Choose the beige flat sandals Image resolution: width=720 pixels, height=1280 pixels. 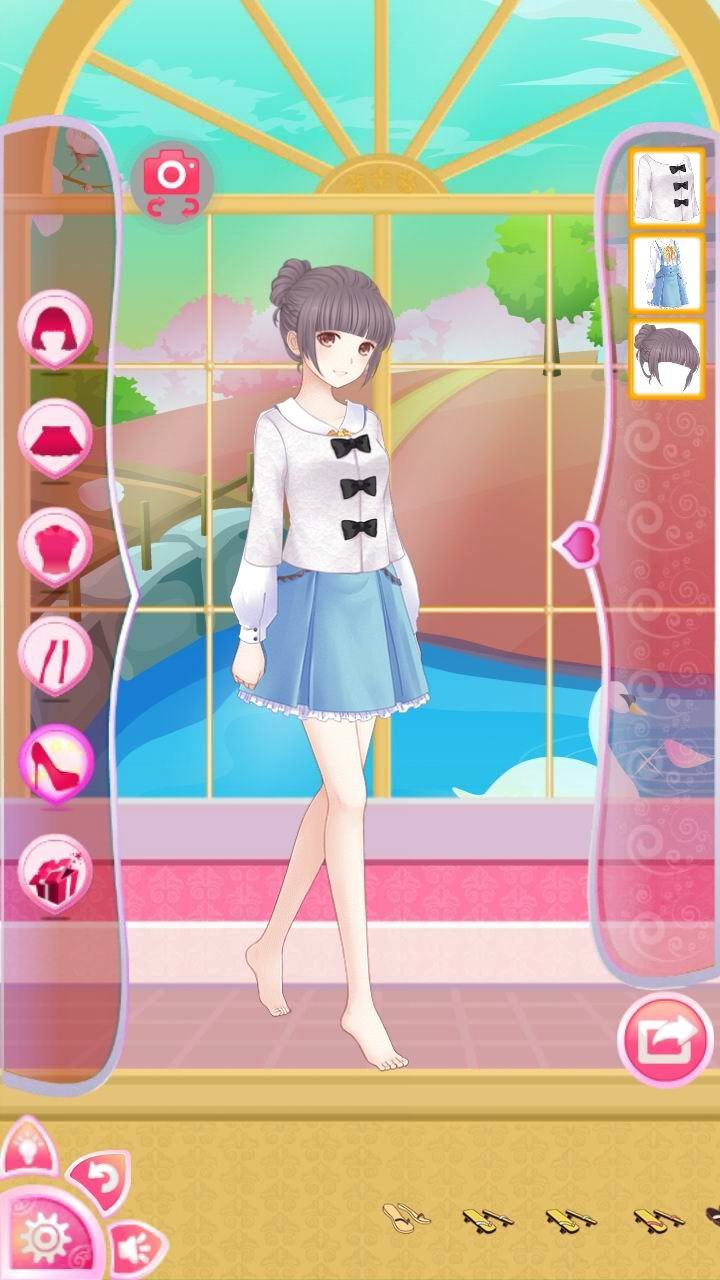[405, 1217]
